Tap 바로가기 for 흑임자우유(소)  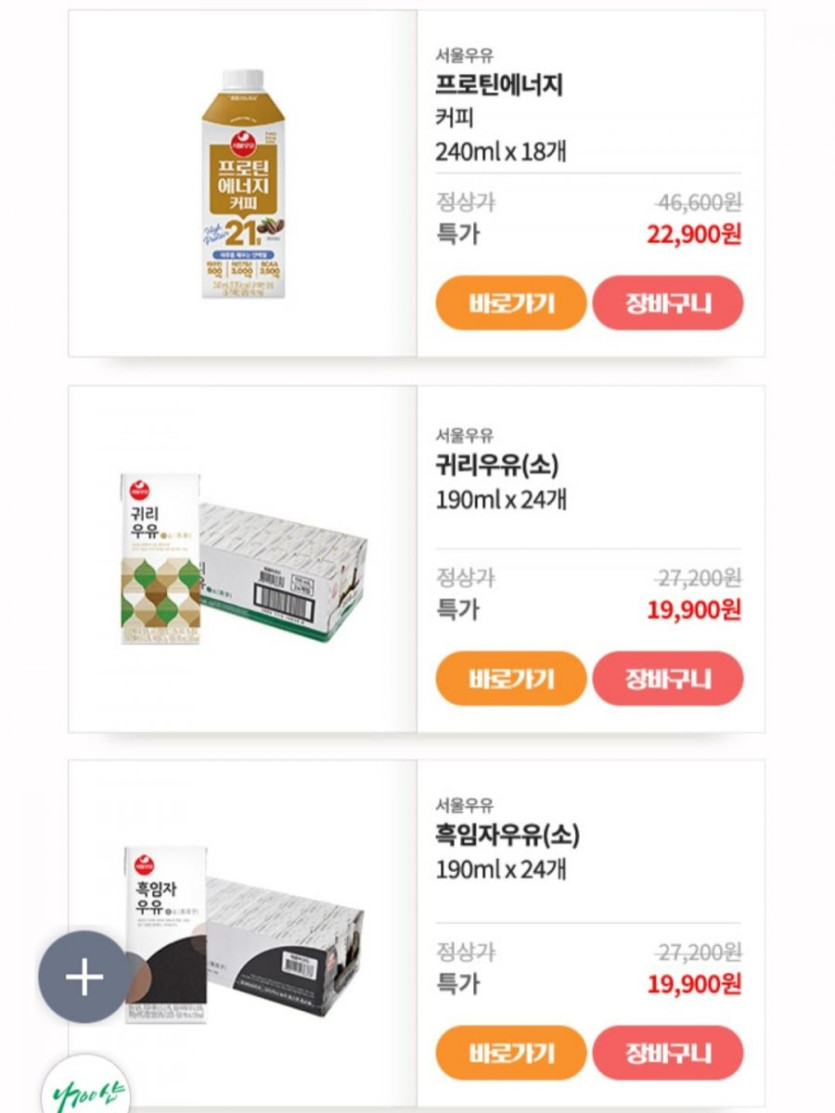point(510,1053)
